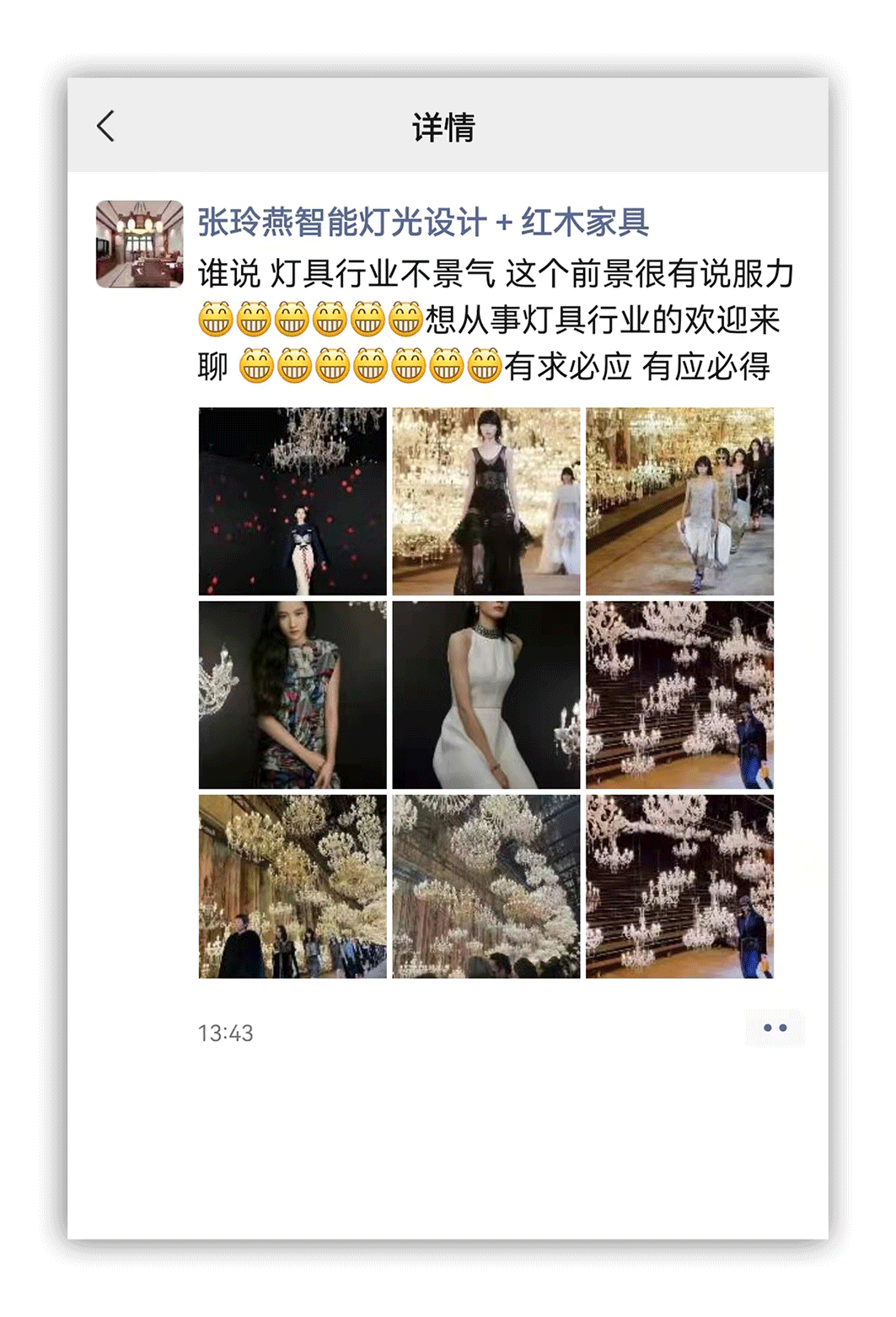
Task: Open the like and comment menu
Action: (x=774, y=1028)
